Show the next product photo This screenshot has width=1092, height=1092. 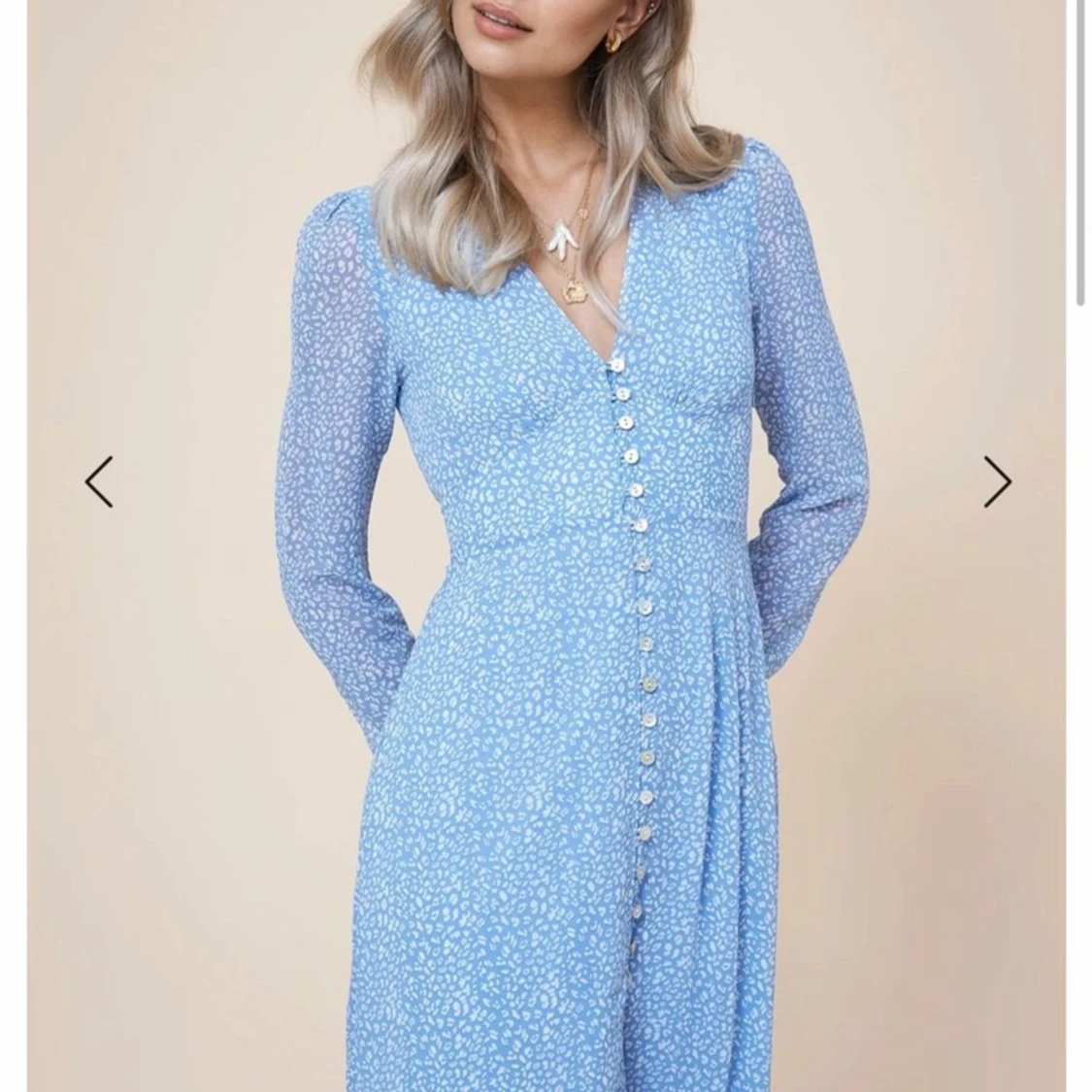click(x=997, y=481)
